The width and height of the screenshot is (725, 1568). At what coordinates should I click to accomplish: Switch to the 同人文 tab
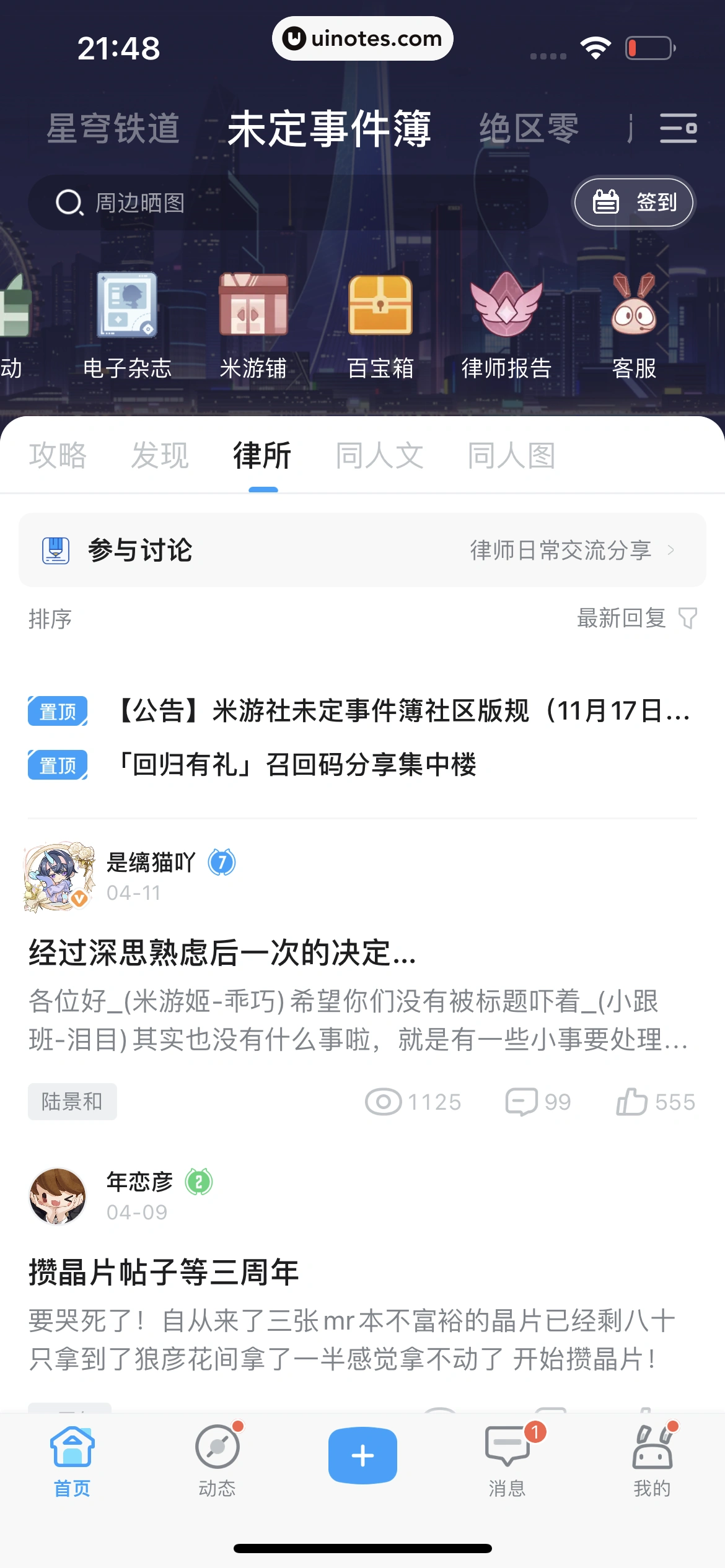pyautogui.click(x=379, y=456)
